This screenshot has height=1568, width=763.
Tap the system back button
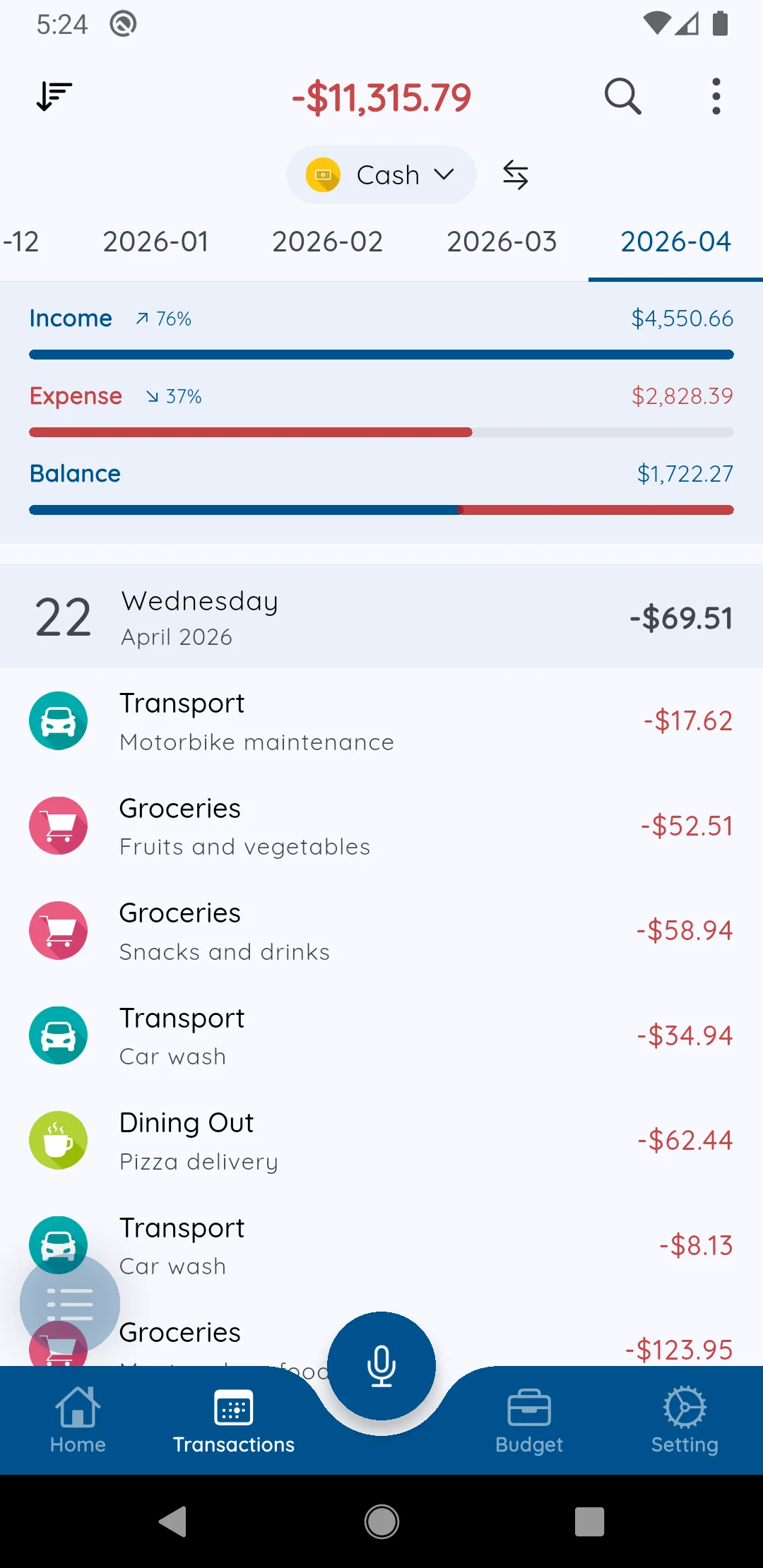click(173, 1521)
